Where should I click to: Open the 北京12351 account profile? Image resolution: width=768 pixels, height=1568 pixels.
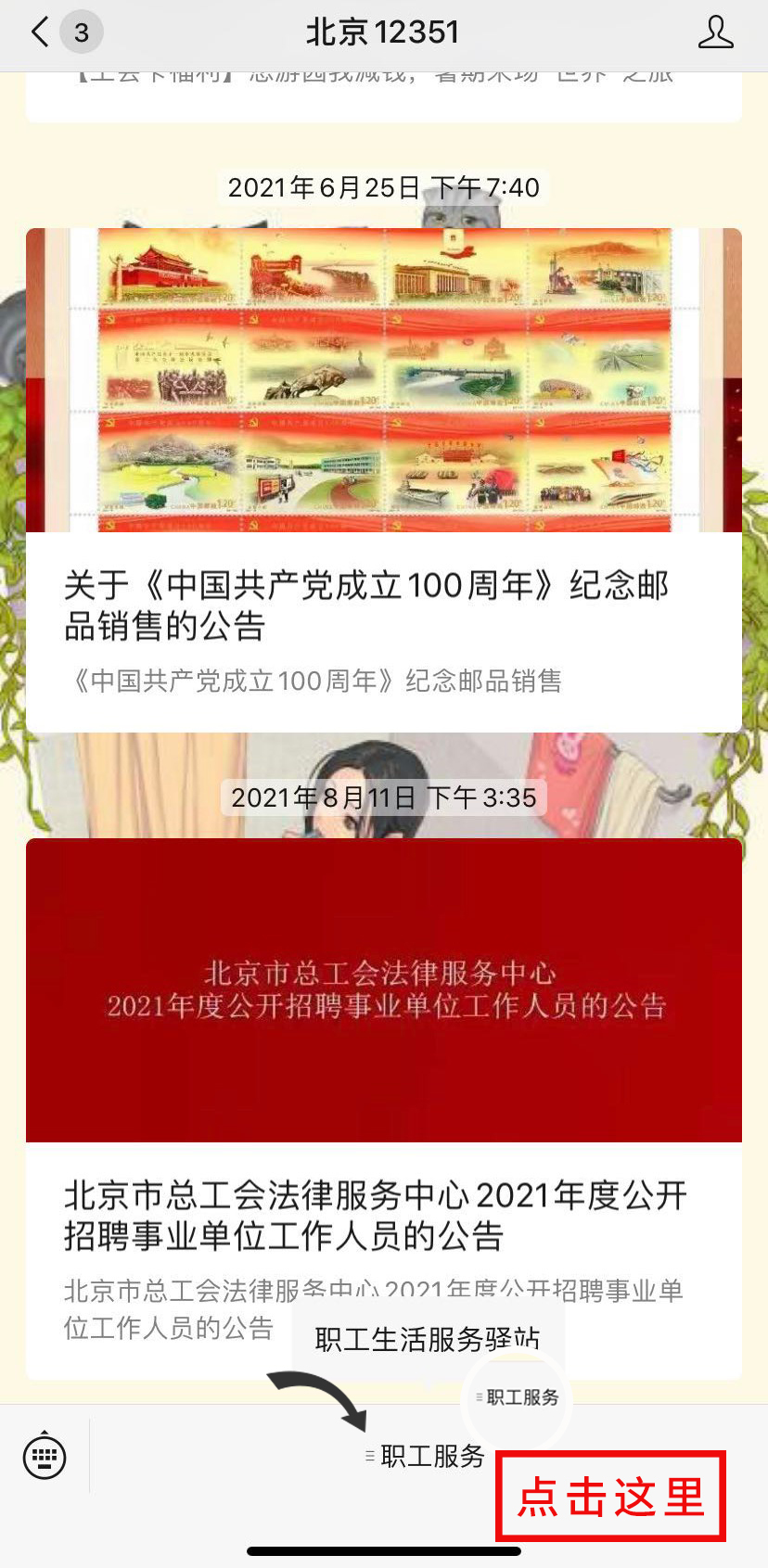pyautogui.click(x=714, y=33)
